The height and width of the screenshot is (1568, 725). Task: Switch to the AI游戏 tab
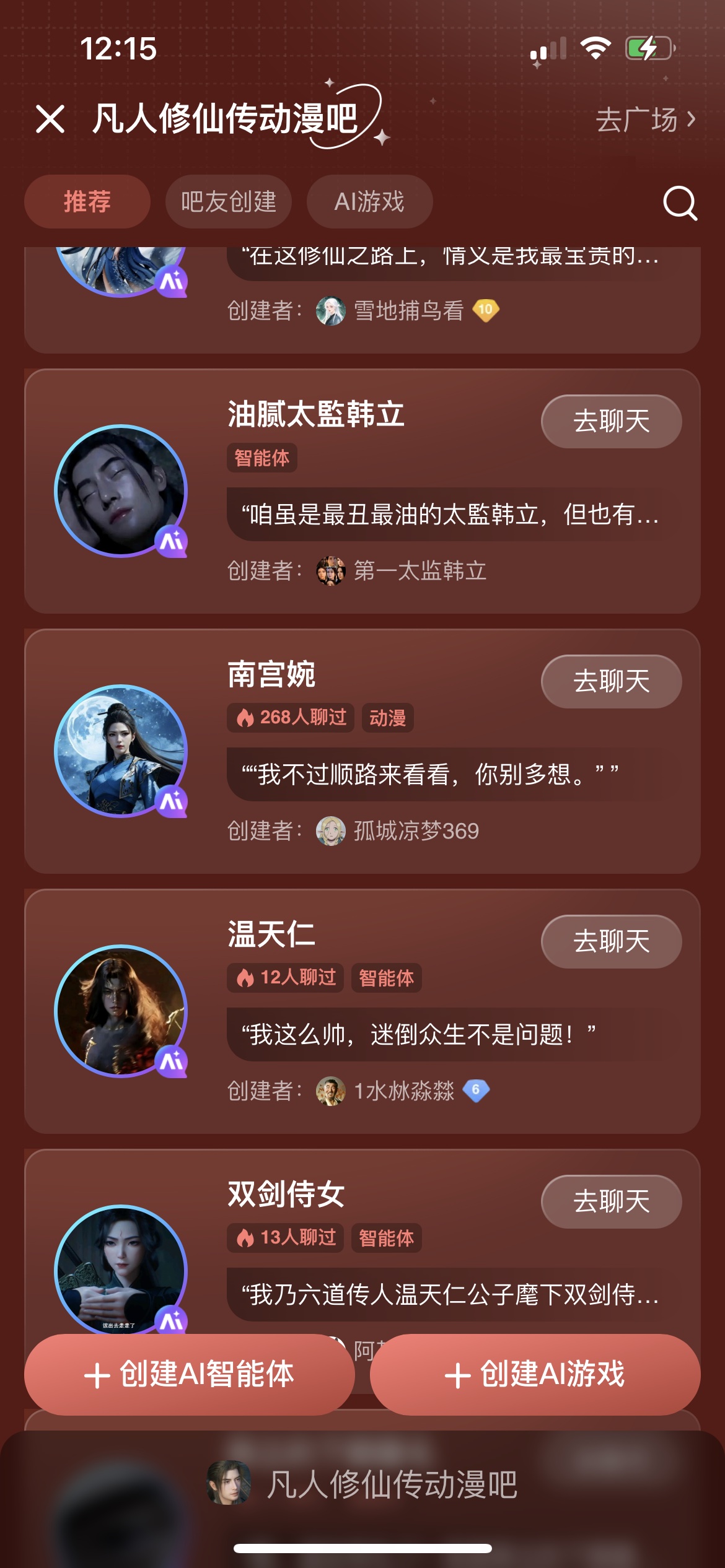[369, 202]
